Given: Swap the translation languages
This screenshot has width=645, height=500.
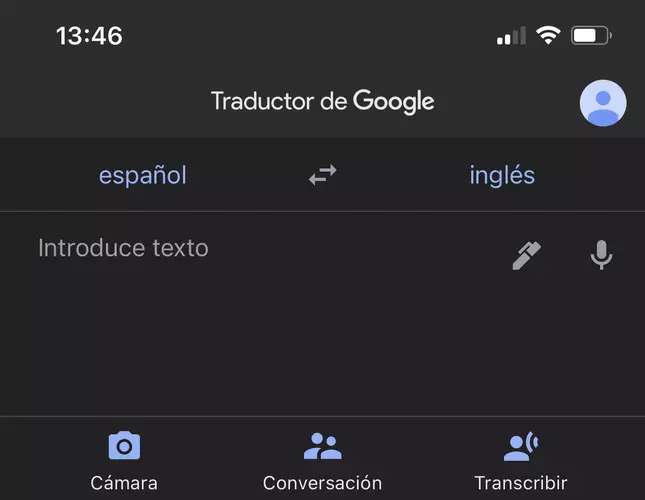Looking at the screenshot, I should click(x=322, y=176).
